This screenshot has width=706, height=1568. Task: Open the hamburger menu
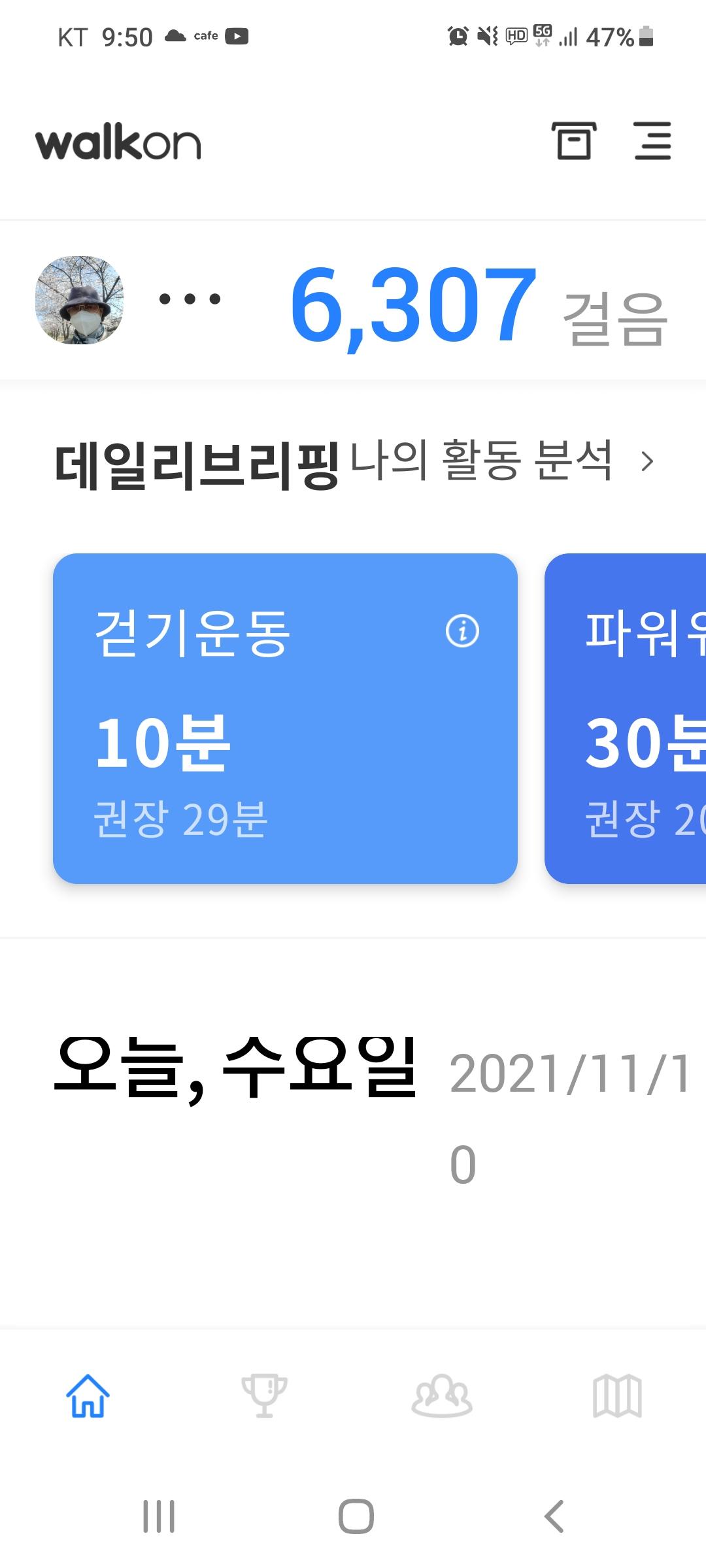click(652, 141)
